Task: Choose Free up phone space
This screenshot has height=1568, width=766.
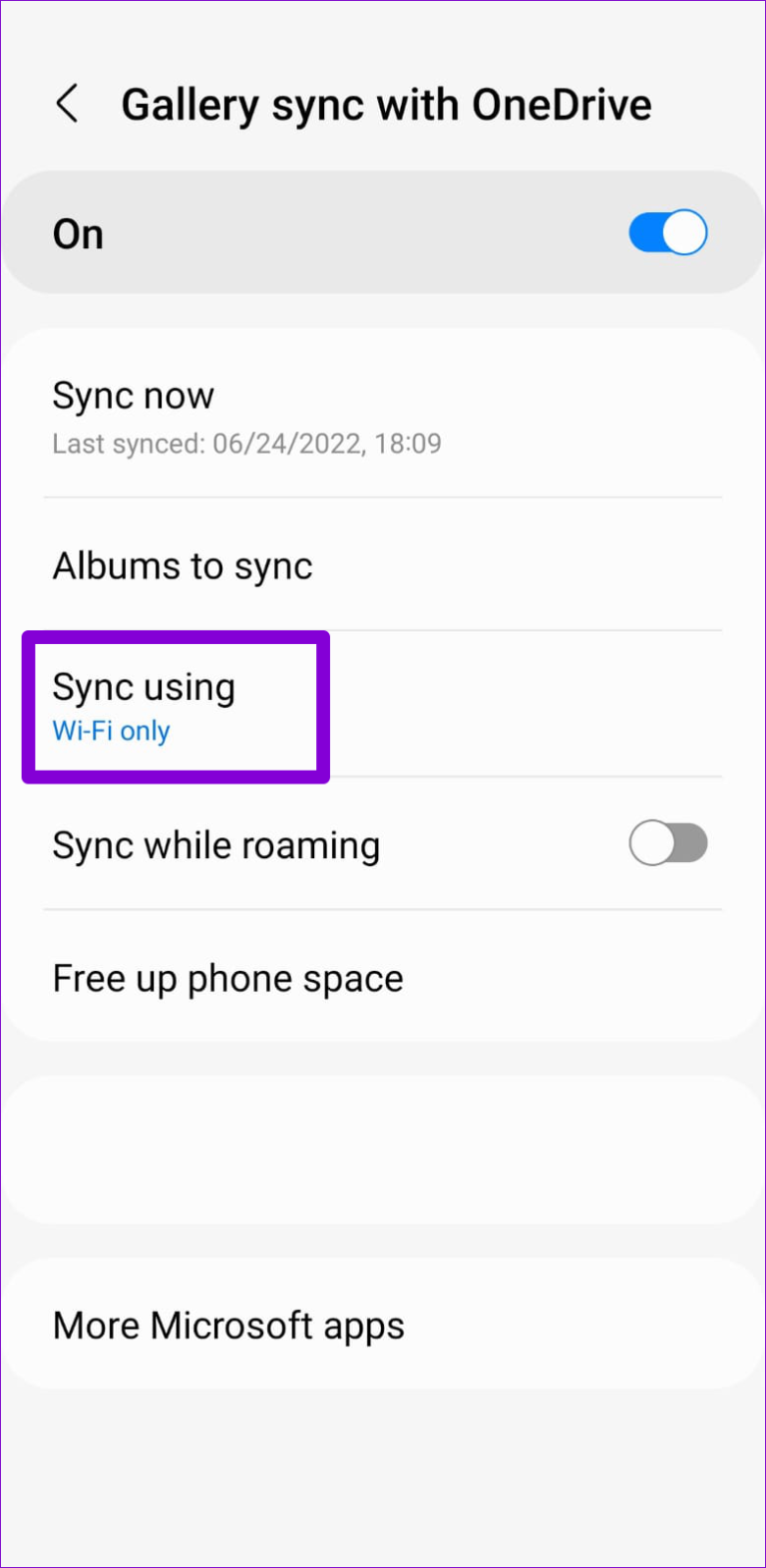Action: click(x=227, y=978)
